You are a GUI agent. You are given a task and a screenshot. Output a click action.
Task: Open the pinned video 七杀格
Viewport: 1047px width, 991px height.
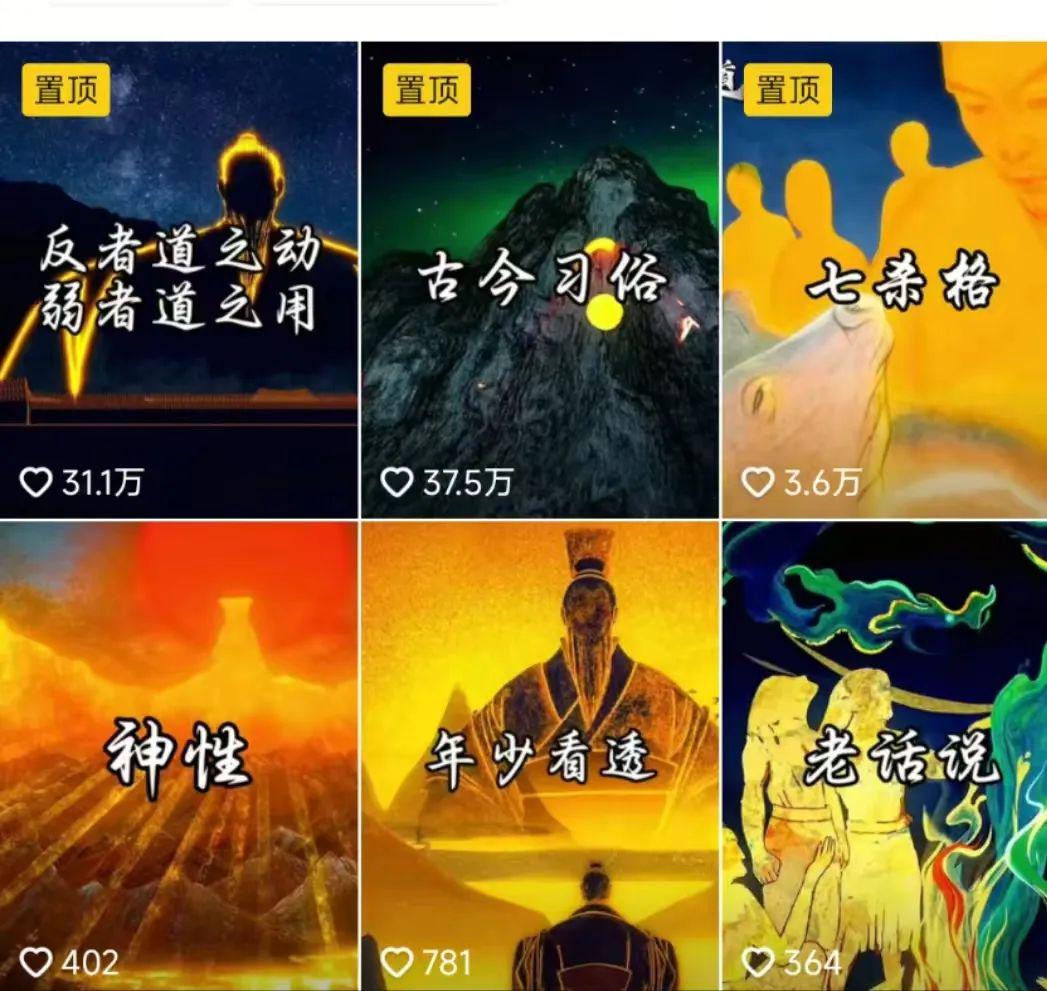884,281
